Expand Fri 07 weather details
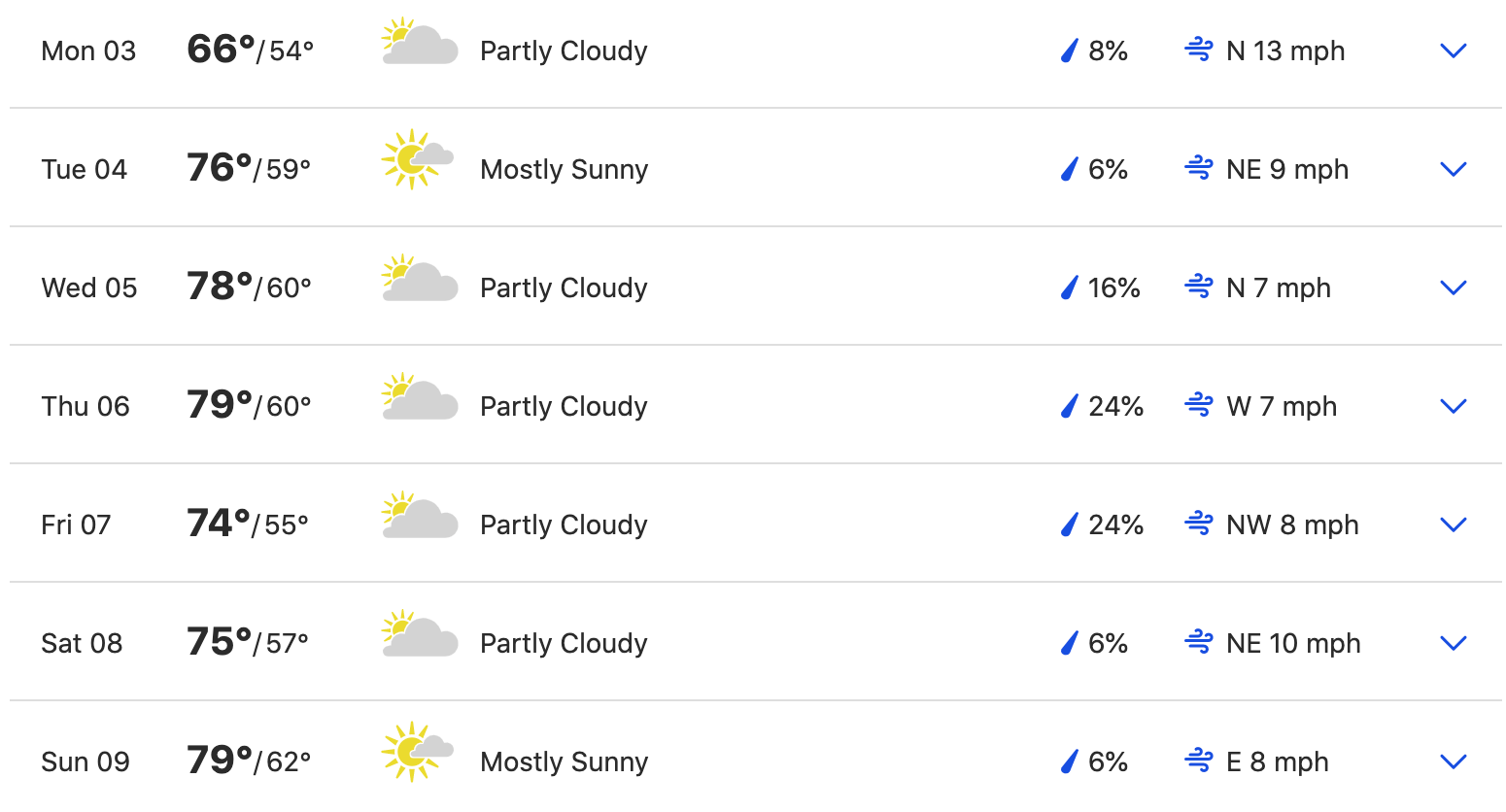 (1453, 524)
